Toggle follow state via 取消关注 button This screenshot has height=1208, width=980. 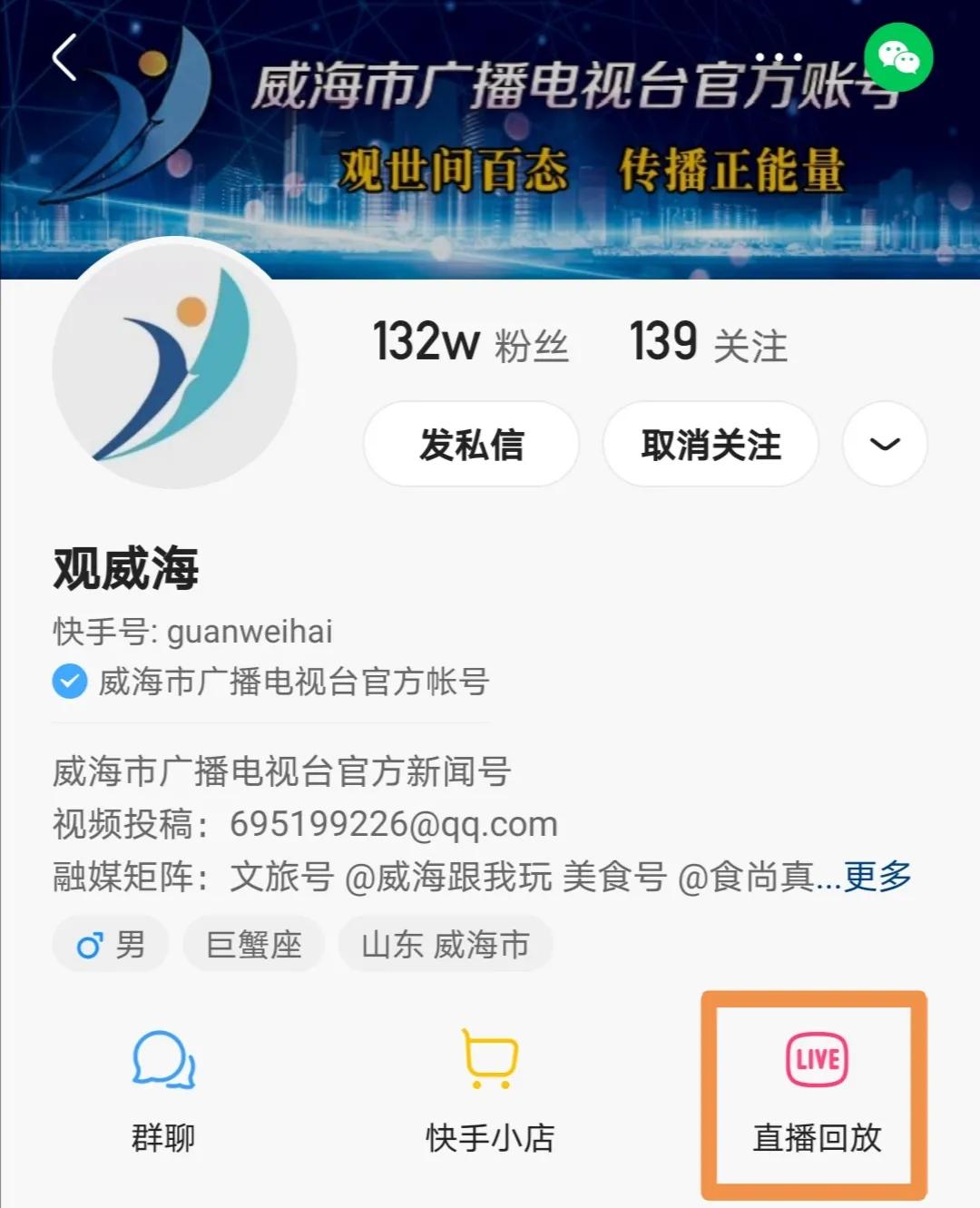coord(710,444)
